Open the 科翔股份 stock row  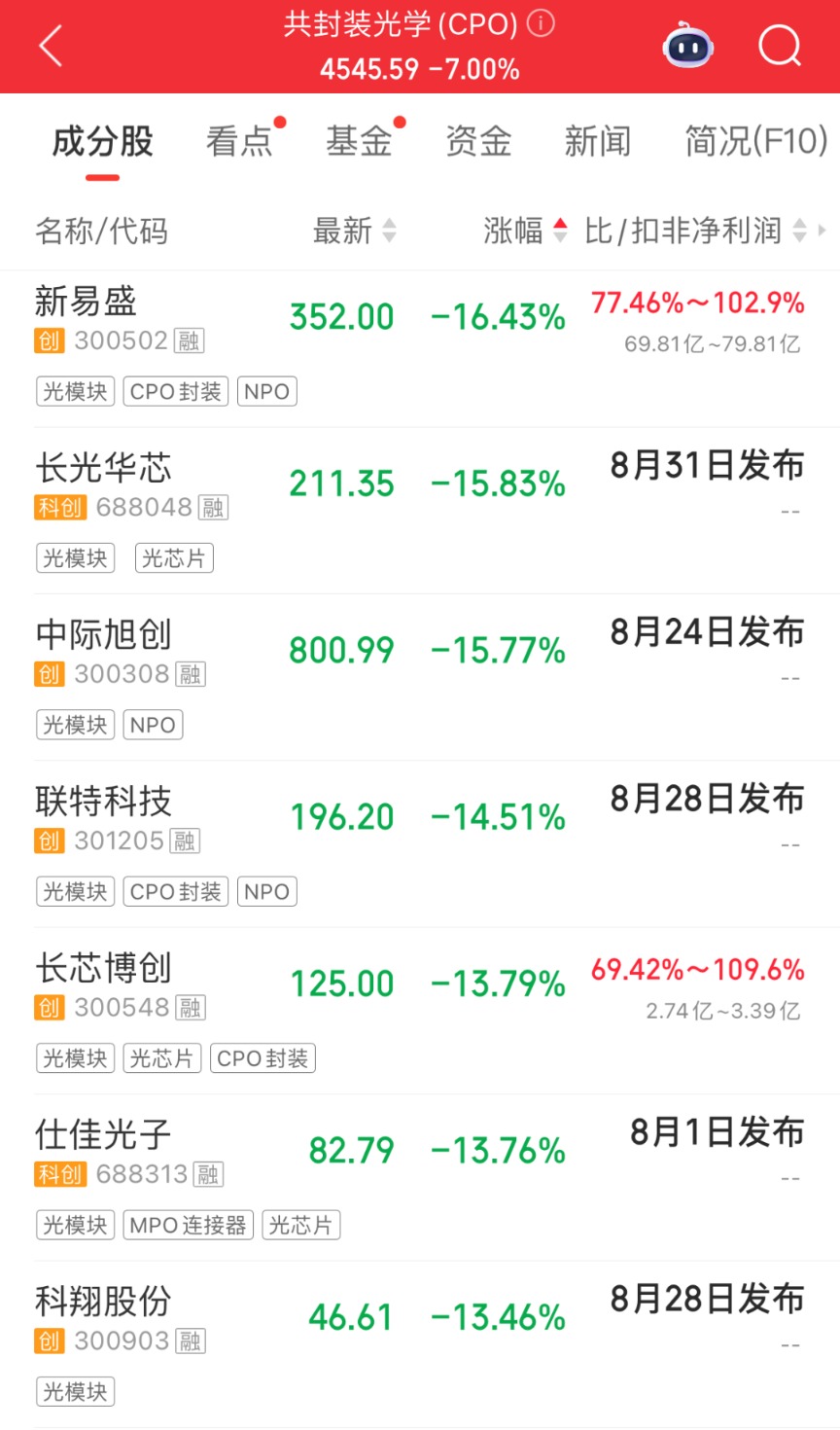420,1344
